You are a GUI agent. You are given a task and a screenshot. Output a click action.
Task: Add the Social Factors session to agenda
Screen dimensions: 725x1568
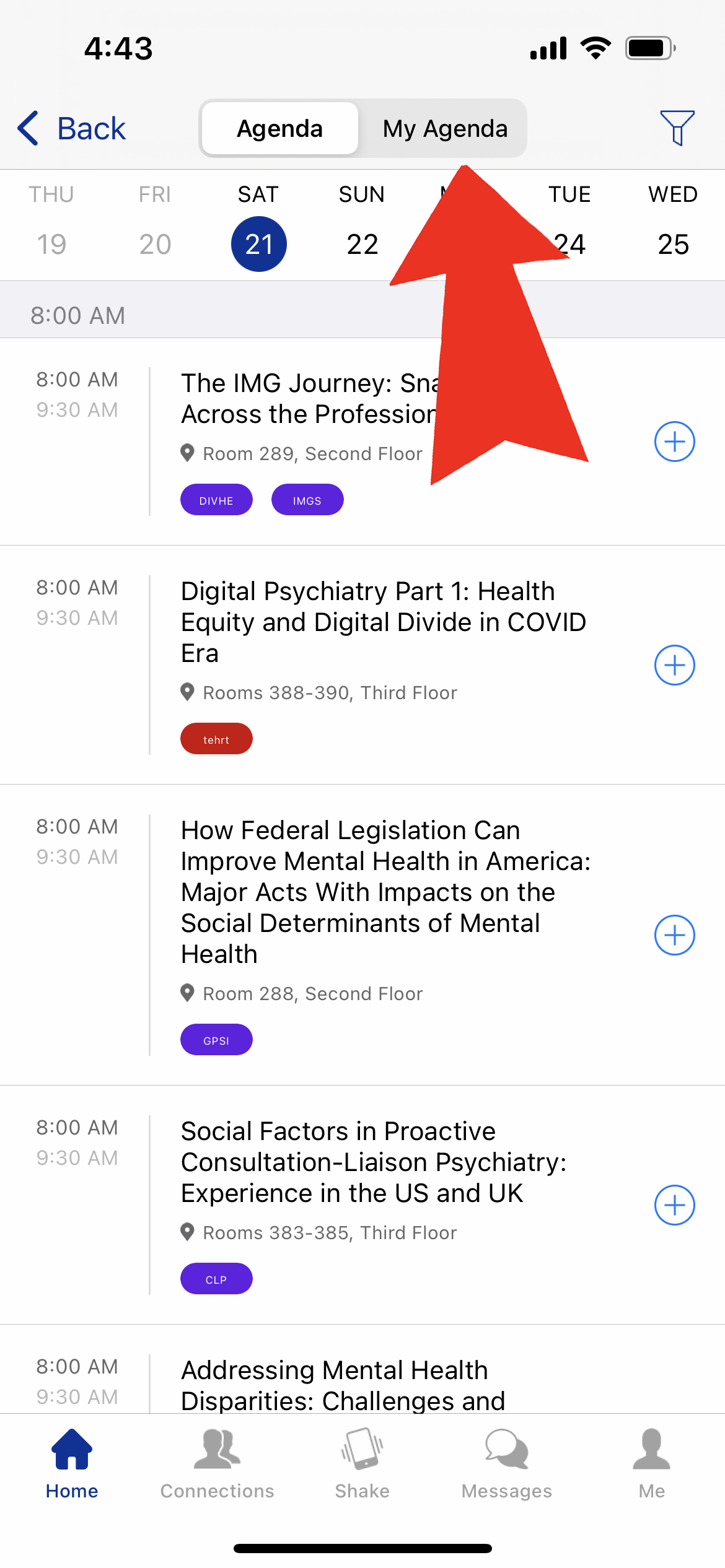[x=674, y=1205]
